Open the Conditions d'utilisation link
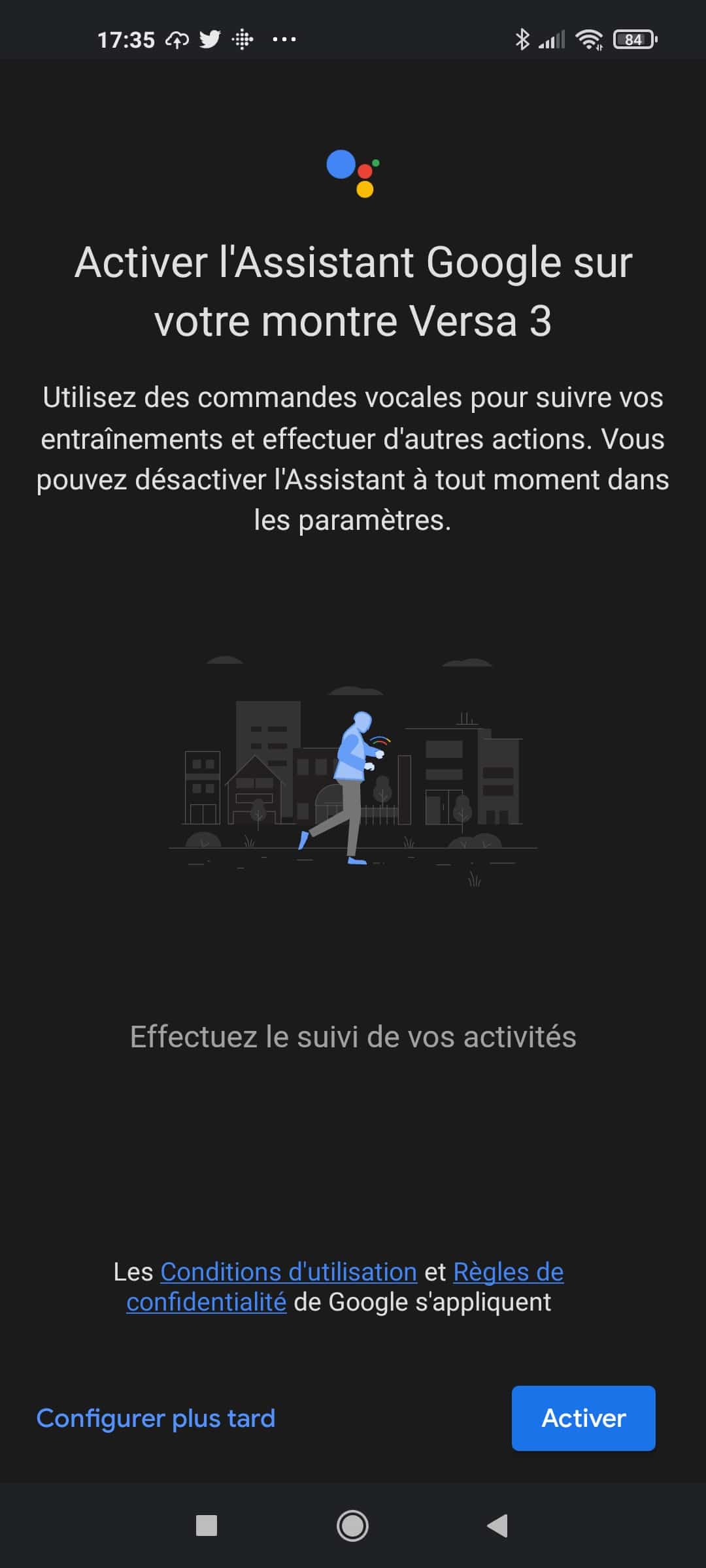Image resolution: width=706 pixels, height=1568 pixels. (288, 1272)
